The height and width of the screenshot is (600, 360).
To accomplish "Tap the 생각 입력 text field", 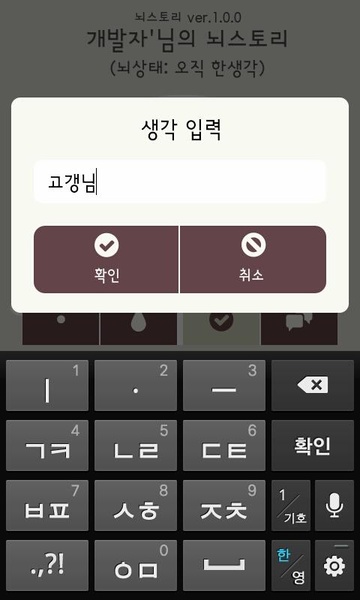I will (180, 181).
